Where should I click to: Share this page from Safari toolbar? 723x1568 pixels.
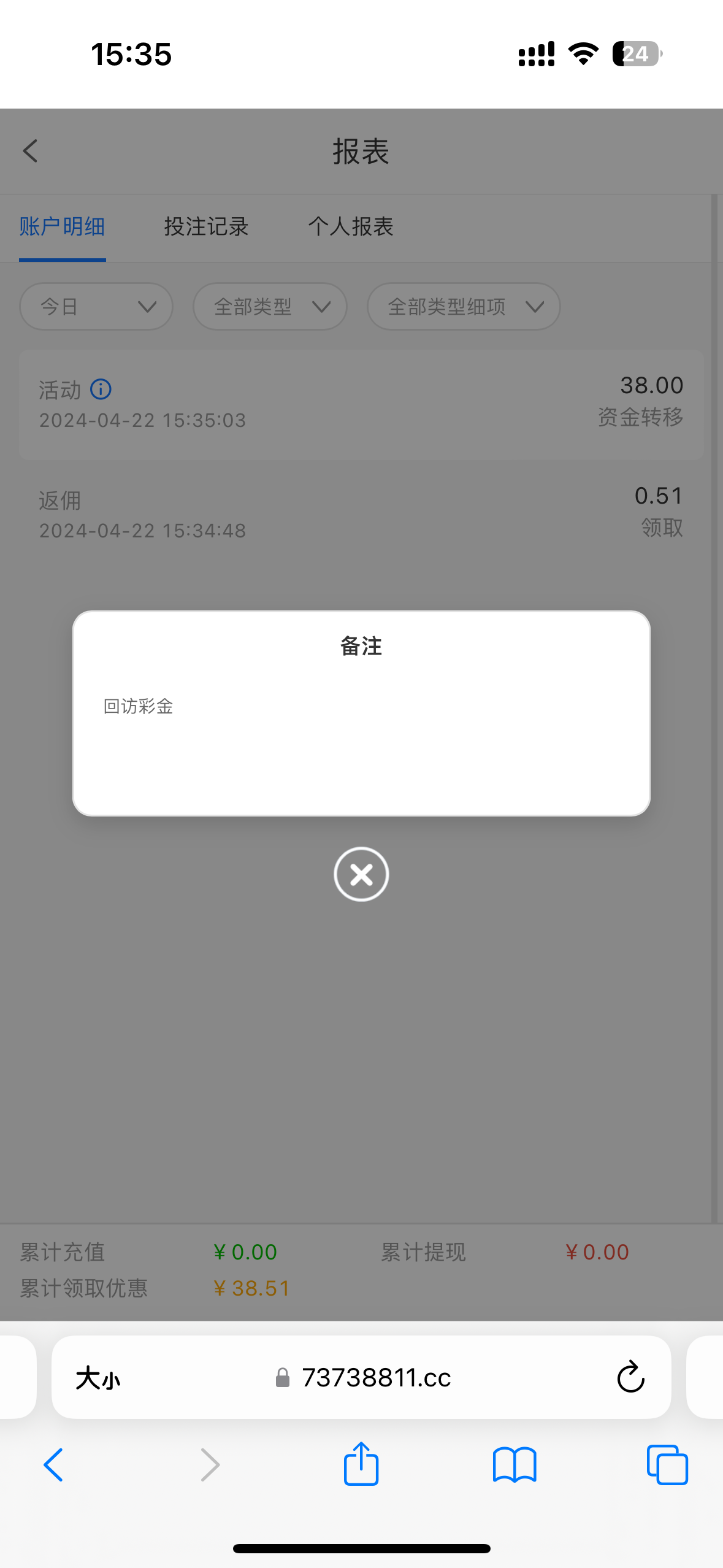coord(361,1464)
